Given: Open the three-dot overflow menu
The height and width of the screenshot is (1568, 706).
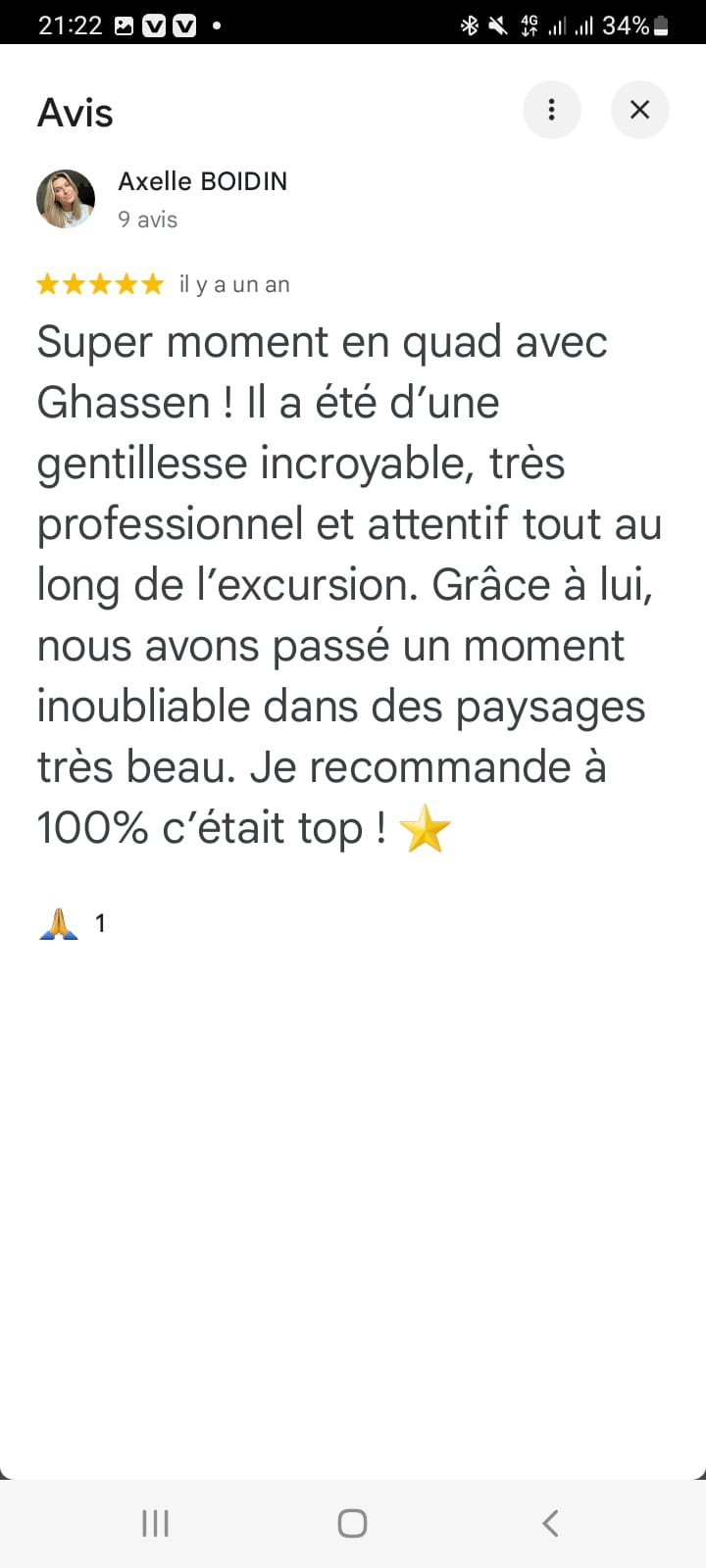Looking at the screenshot, I should click(x=552, y=109).
